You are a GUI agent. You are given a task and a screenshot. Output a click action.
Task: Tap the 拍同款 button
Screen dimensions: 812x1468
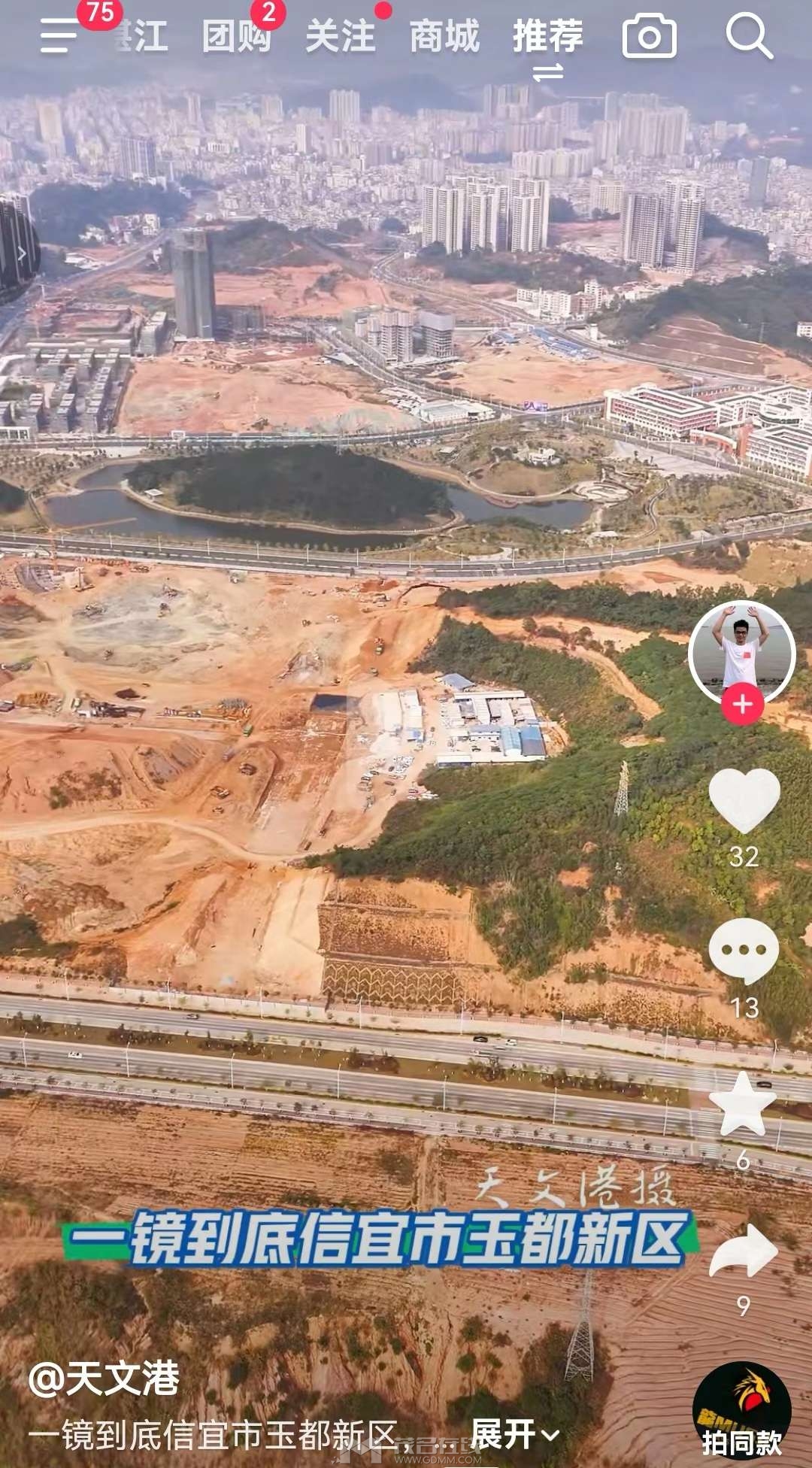741,1412
